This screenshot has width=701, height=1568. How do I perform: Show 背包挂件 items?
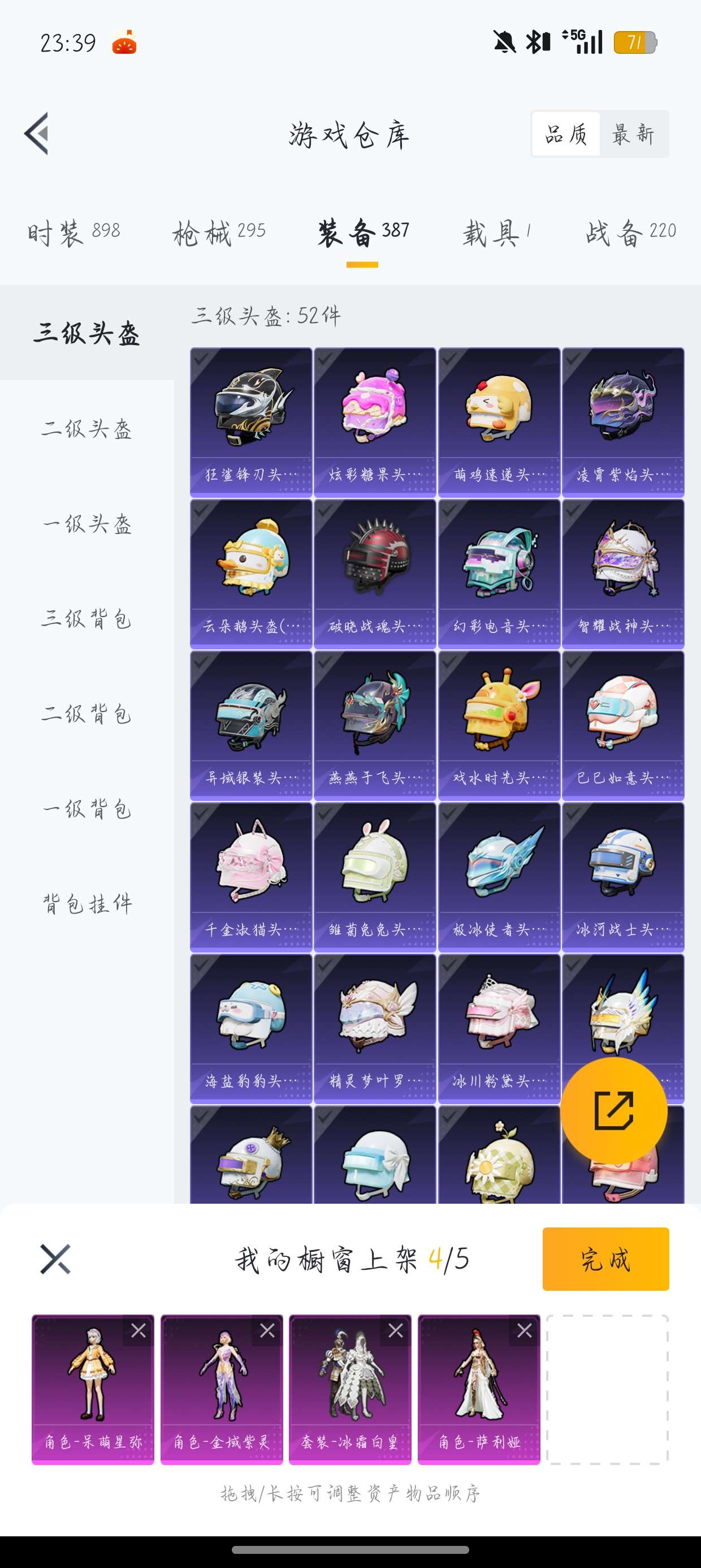[x=87, y=904]
